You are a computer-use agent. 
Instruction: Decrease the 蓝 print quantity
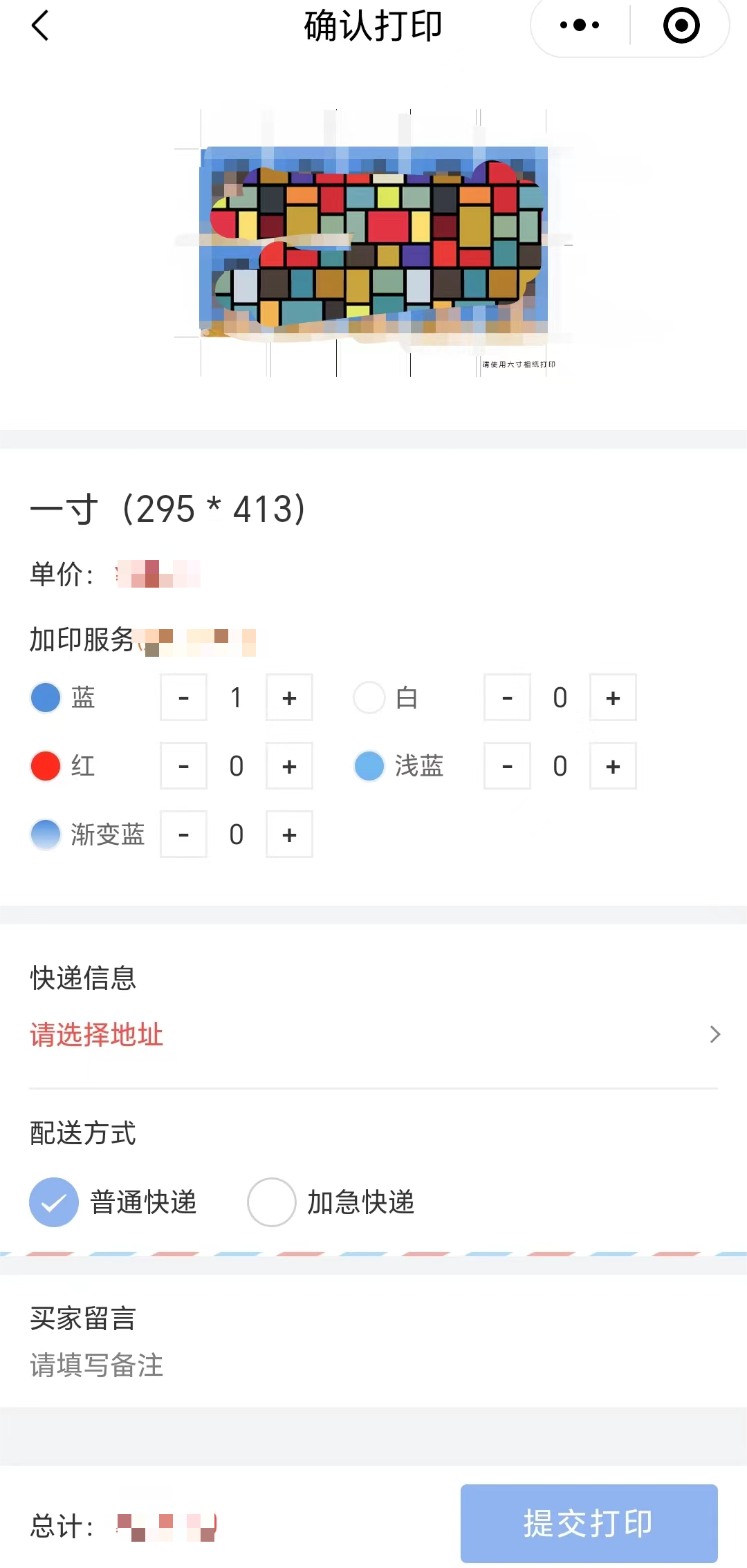point(183,698)
